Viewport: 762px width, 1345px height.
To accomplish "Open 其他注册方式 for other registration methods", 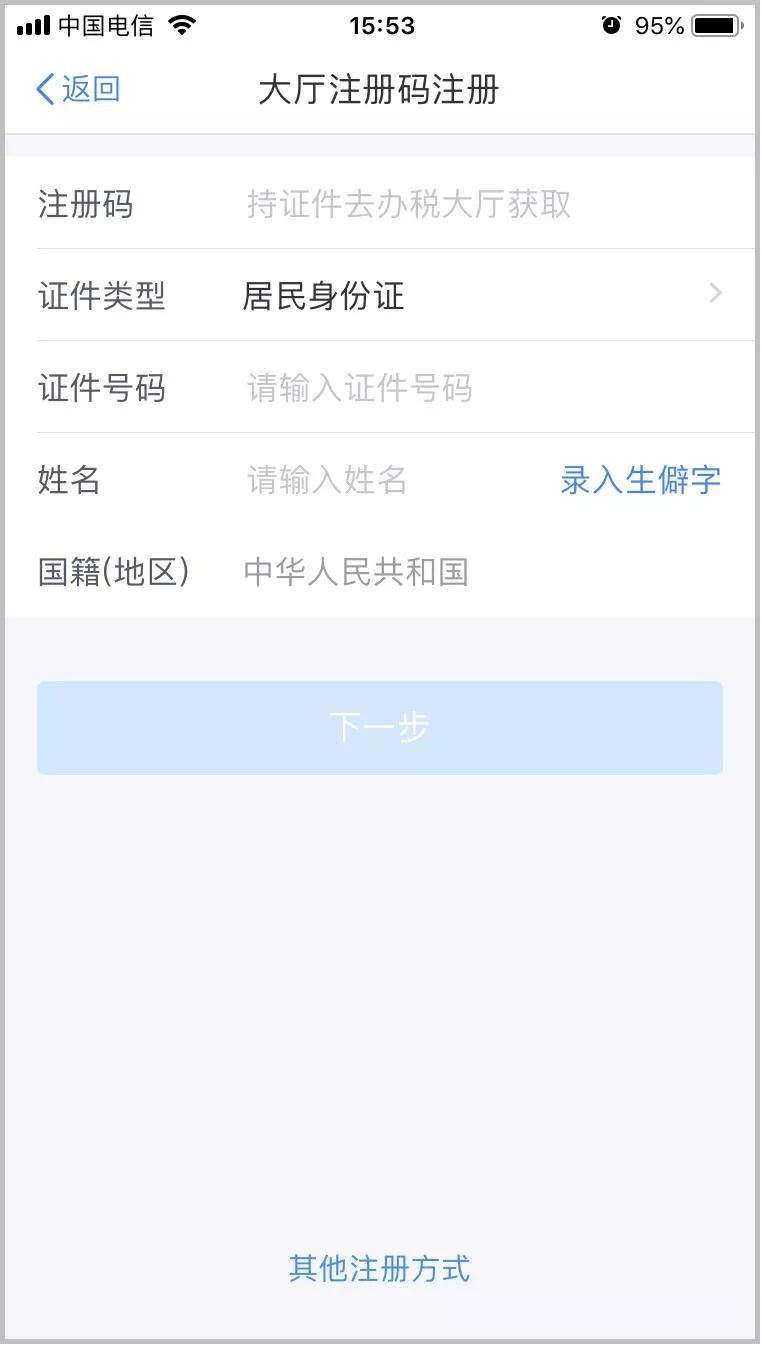I will point(379,1268).
